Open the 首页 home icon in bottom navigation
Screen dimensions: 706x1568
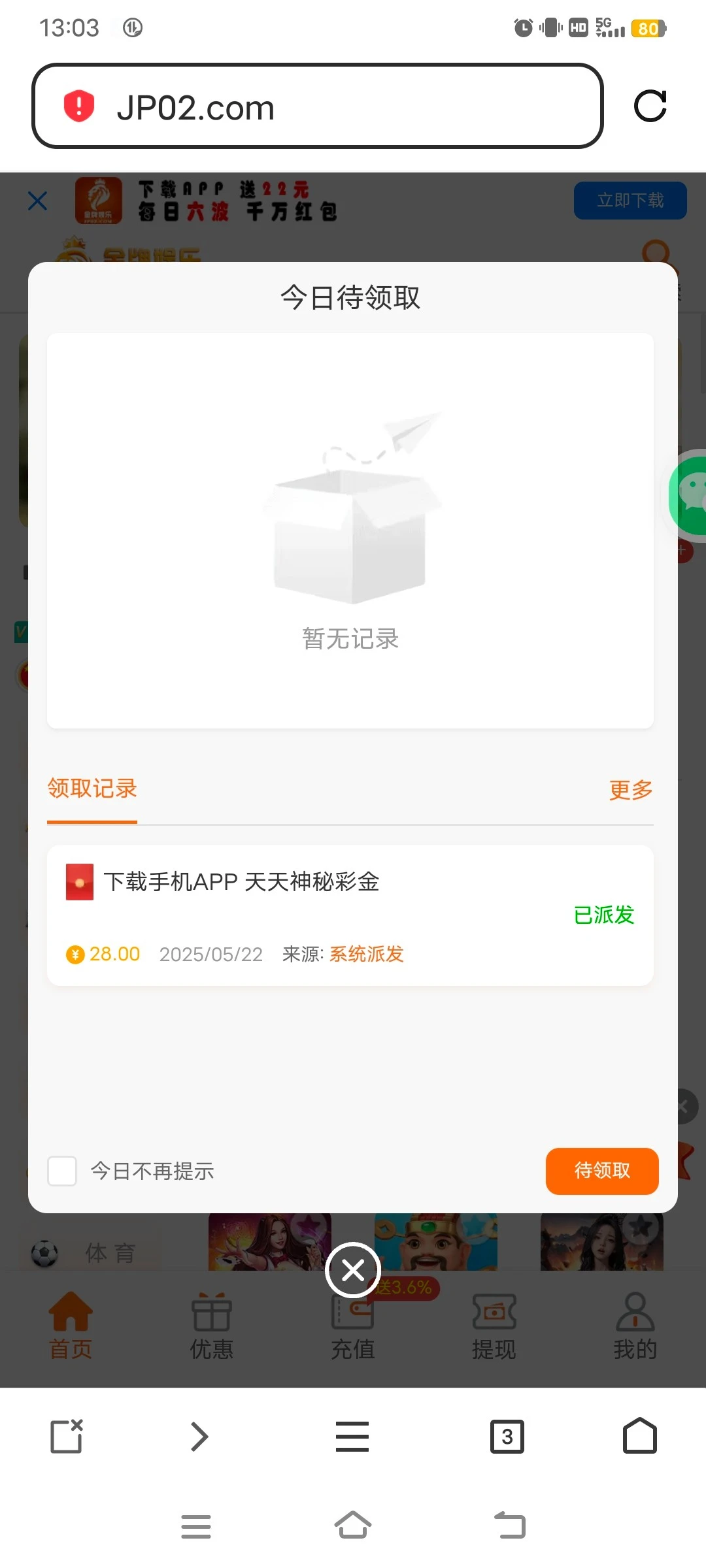pyautogui.click(x=69, y=1320)
